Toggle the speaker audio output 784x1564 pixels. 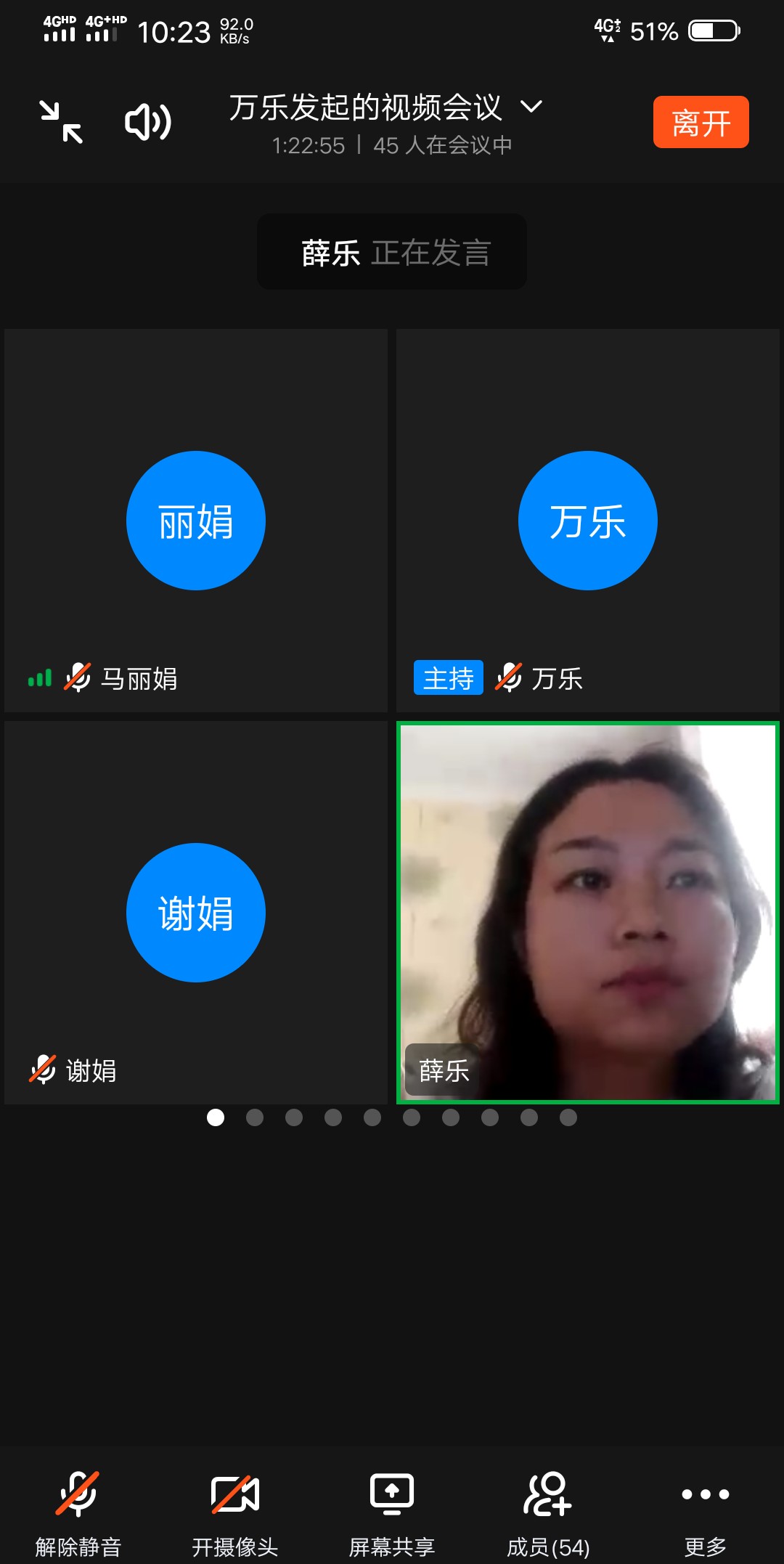pyautogui.click(x=148, y=122)
